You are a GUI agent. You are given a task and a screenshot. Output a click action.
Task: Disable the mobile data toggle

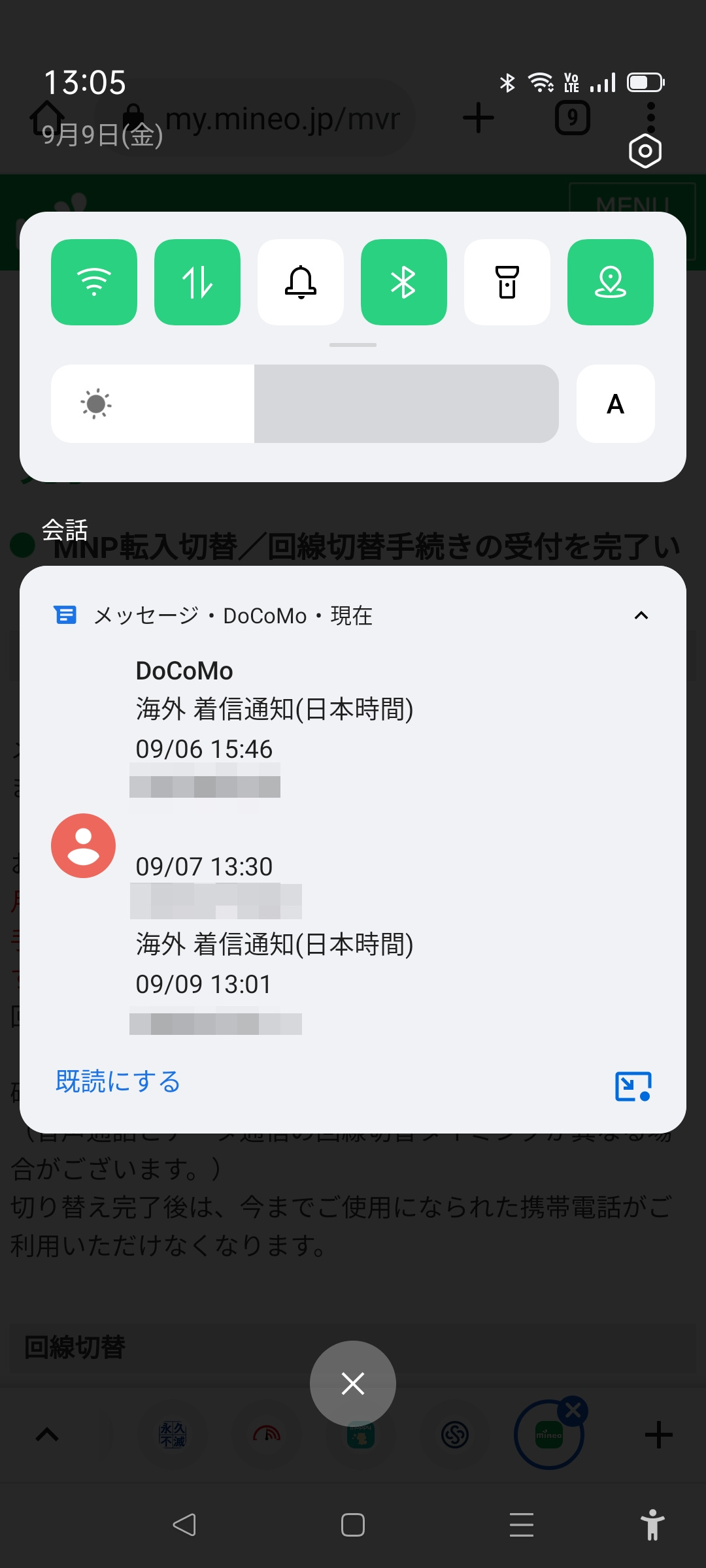coord(197,282)
